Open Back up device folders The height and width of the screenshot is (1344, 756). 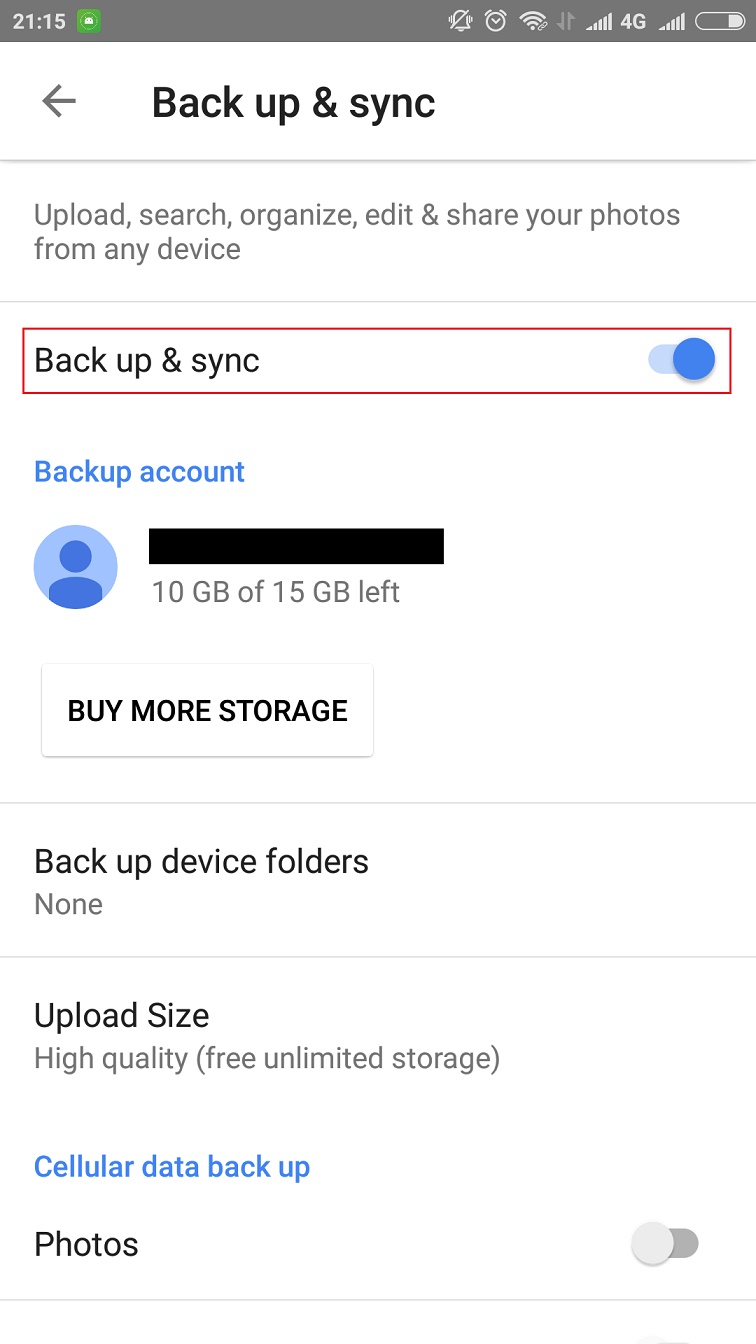point(378,880)
